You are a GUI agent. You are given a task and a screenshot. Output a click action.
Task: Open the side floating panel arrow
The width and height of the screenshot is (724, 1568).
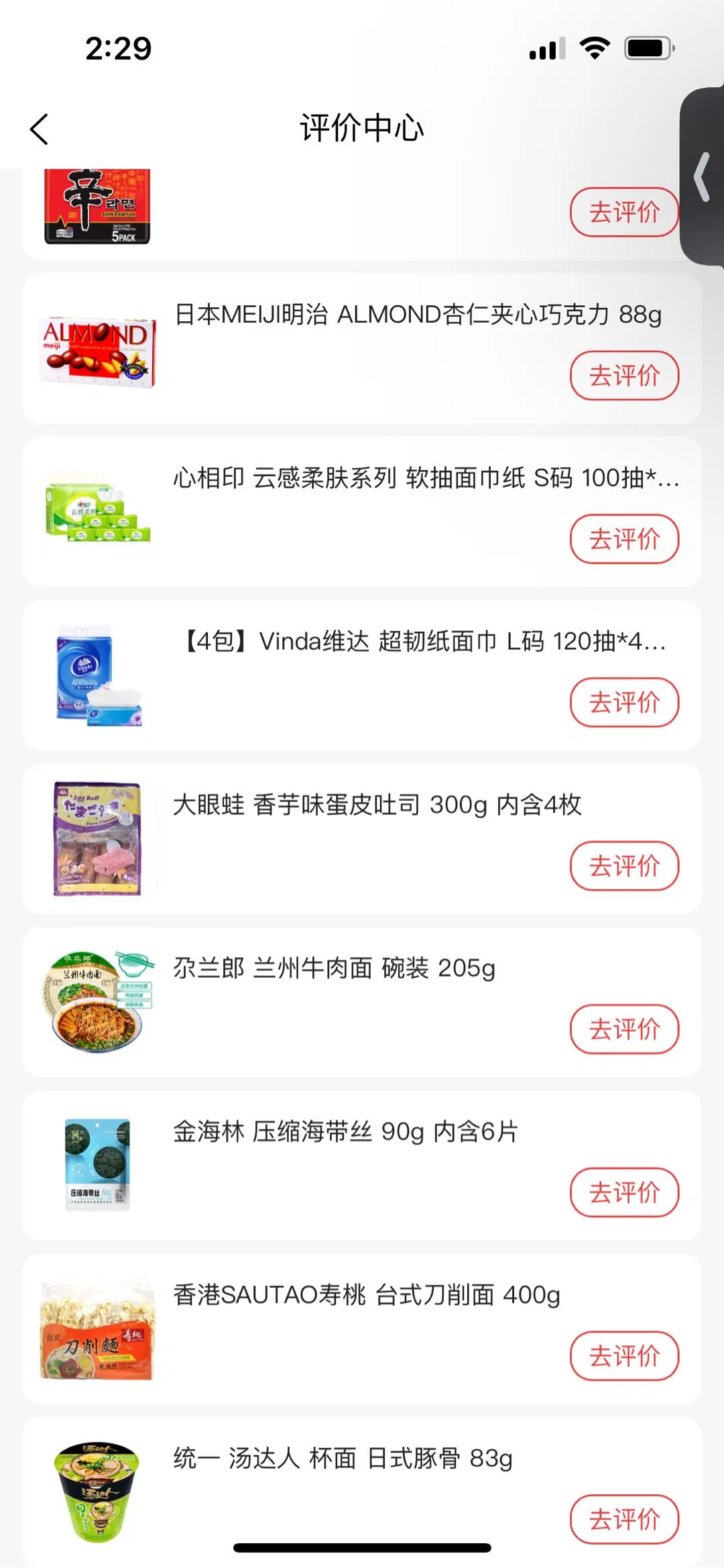click(x=703, y=177)
